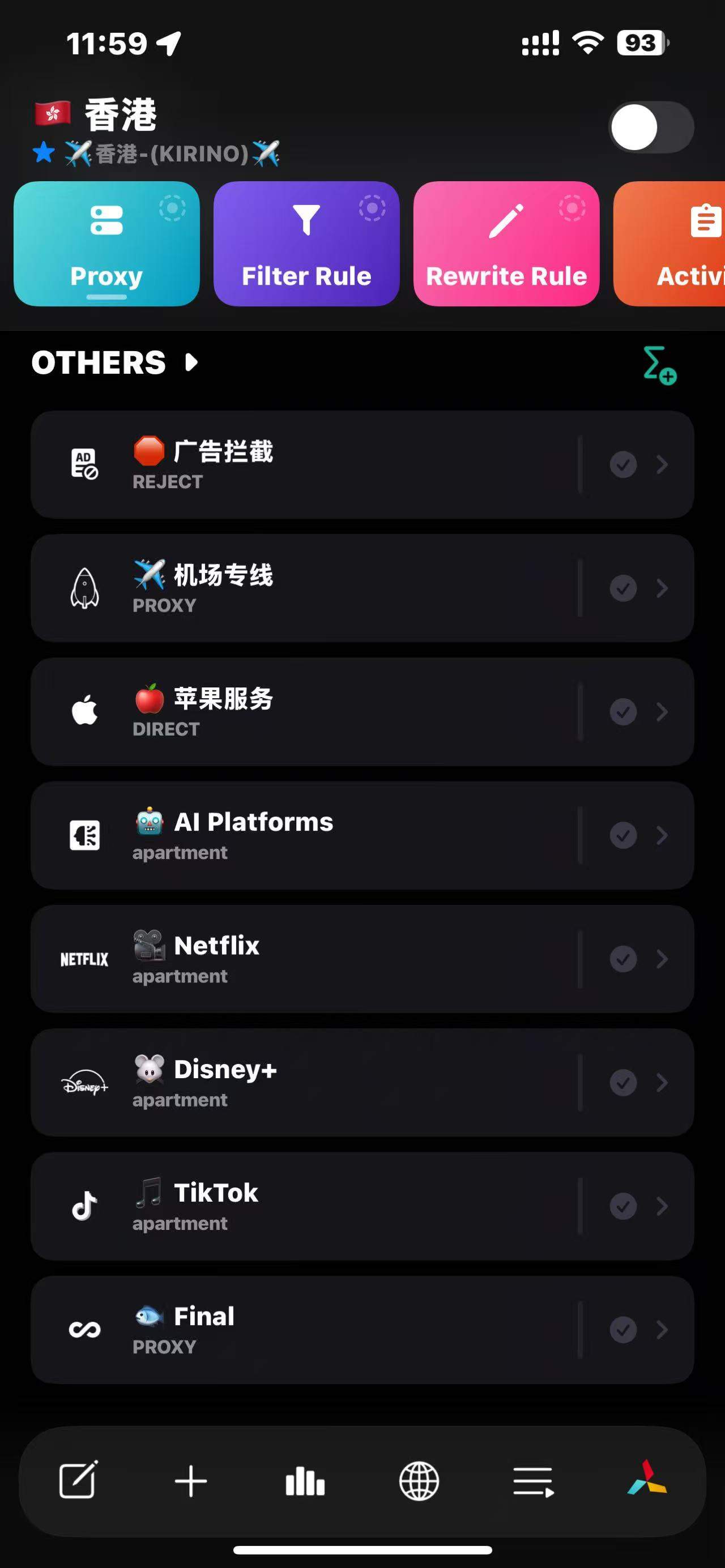Tap the colorful logo icon in bottom bar

pyautogui.click(x=647, y=1478)
